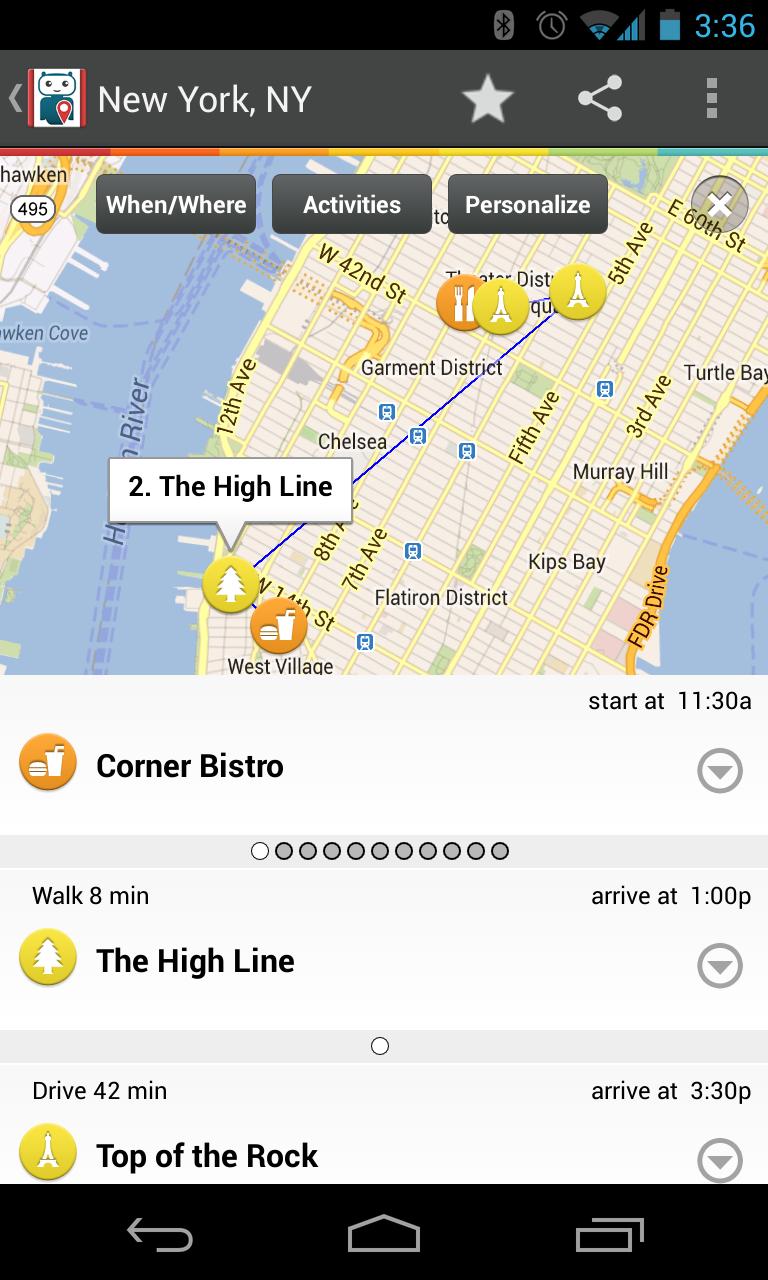The height and width of the screenshot is (1280, 768).
Task: Open the Personalize options
Action: click(x=527, y=205)
